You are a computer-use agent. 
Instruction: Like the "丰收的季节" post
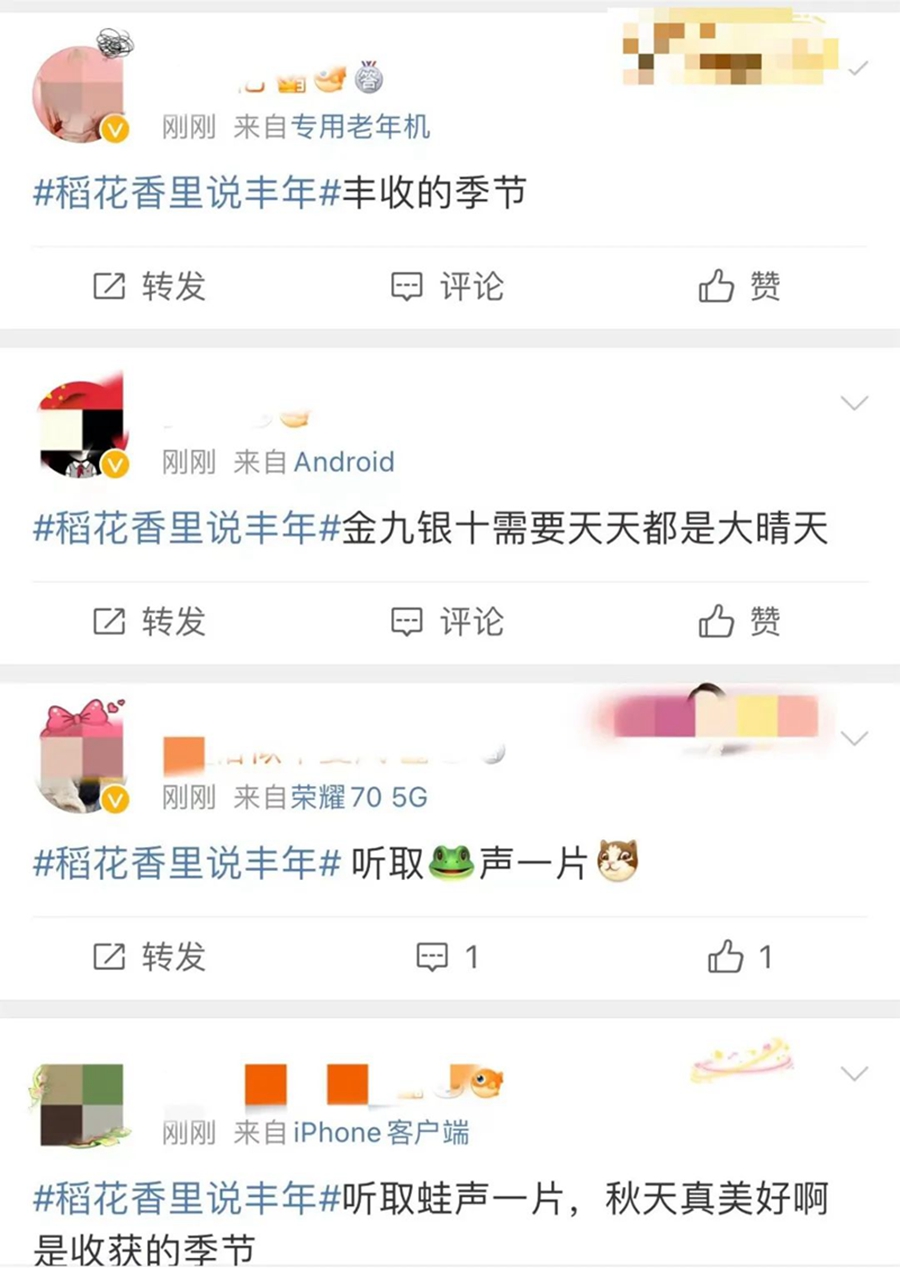(x=740, y=287)
